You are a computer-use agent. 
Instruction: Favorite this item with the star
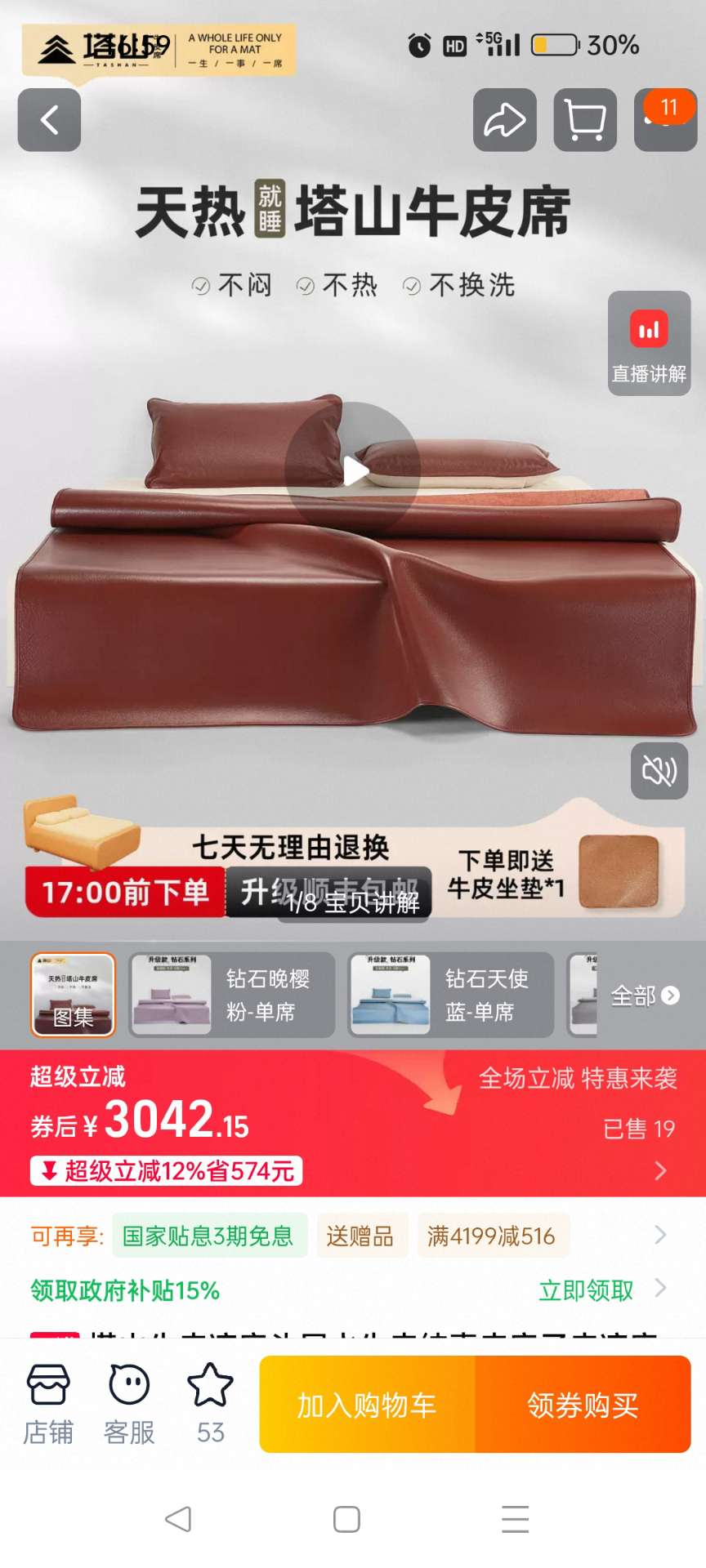point(210,1404)
